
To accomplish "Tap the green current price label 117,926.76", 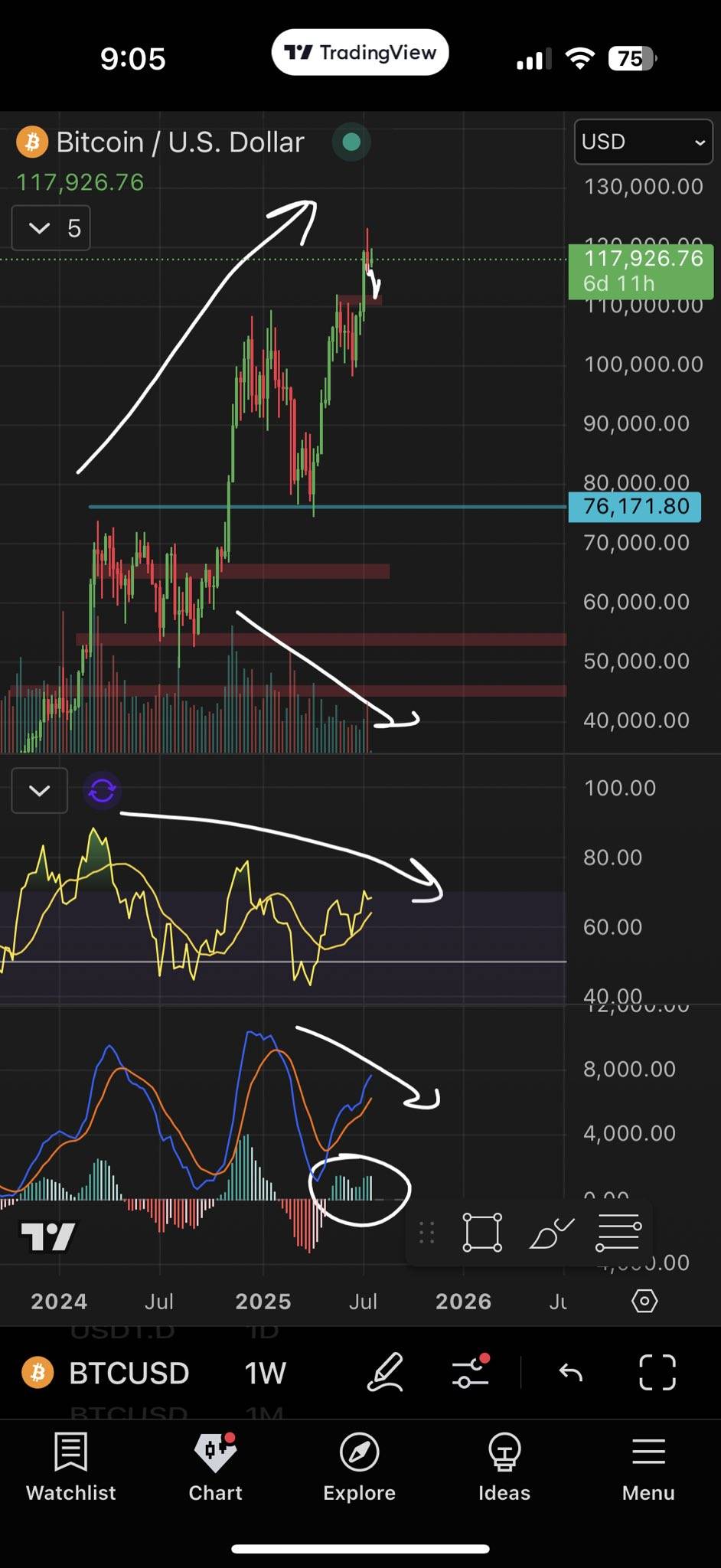I will pos(641,271).
